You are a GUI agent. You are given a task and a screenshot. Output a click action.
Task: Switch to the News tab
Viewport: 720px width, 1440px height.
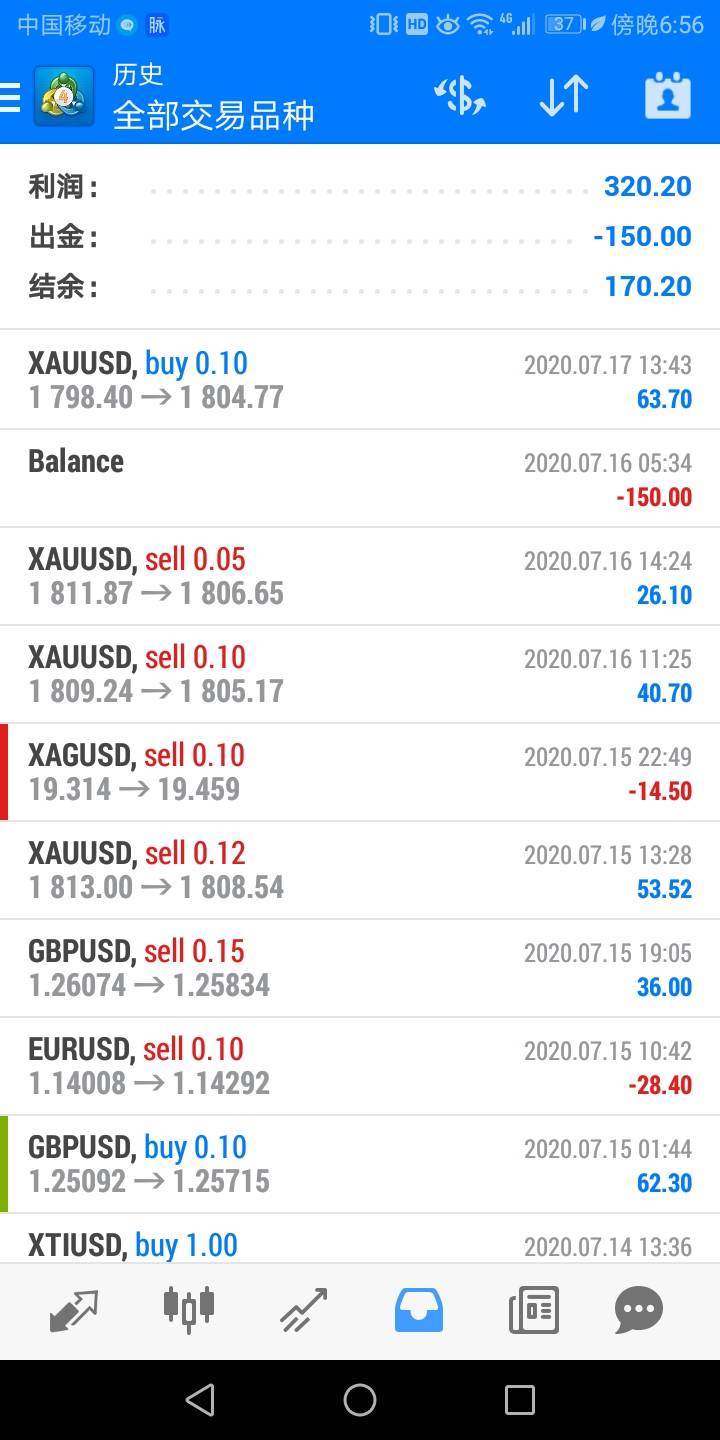[533, 1310]
